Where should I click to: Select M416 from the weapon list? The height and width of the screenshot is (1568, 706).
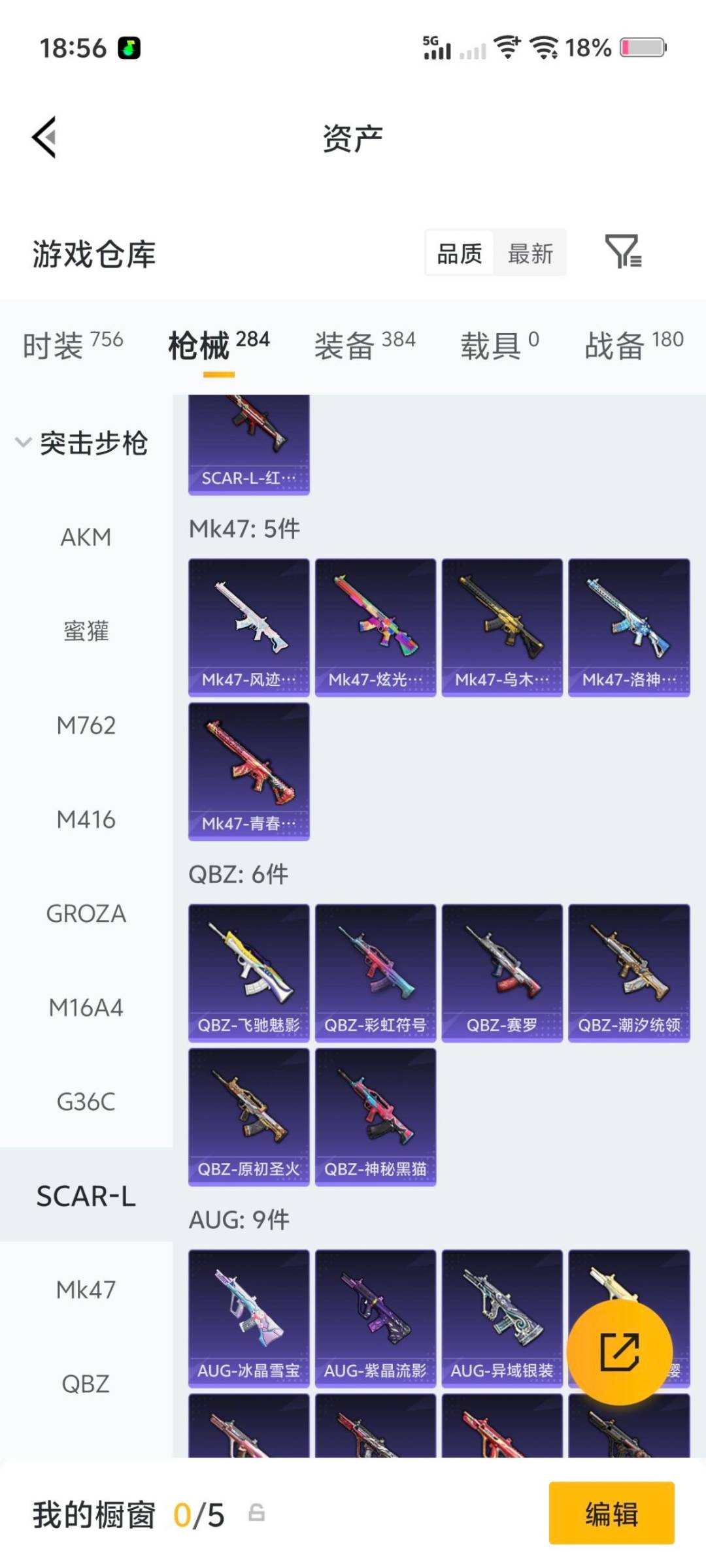pos(86,819)
